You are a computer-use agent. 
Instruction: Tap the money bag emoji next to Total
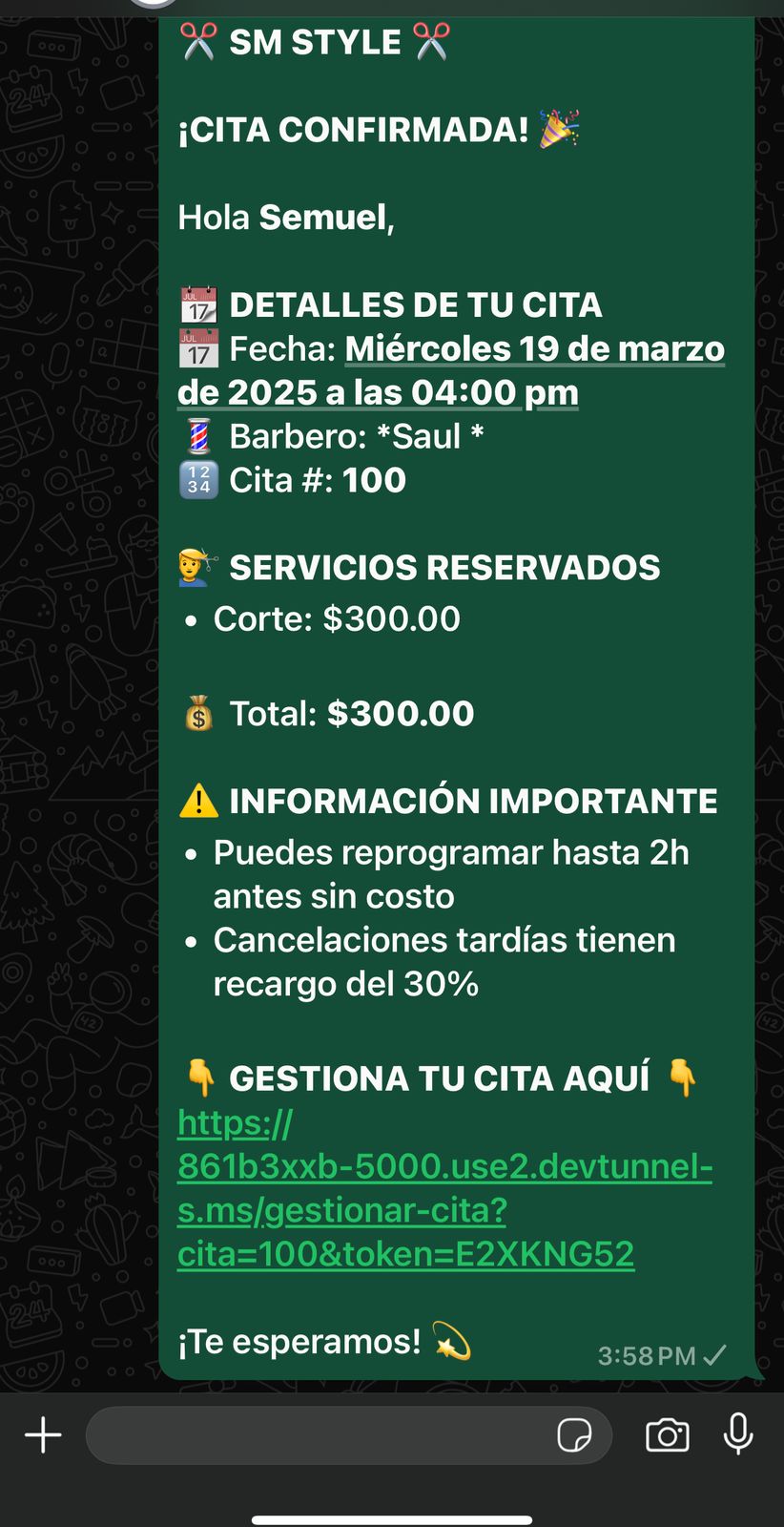tap(196, 713)
